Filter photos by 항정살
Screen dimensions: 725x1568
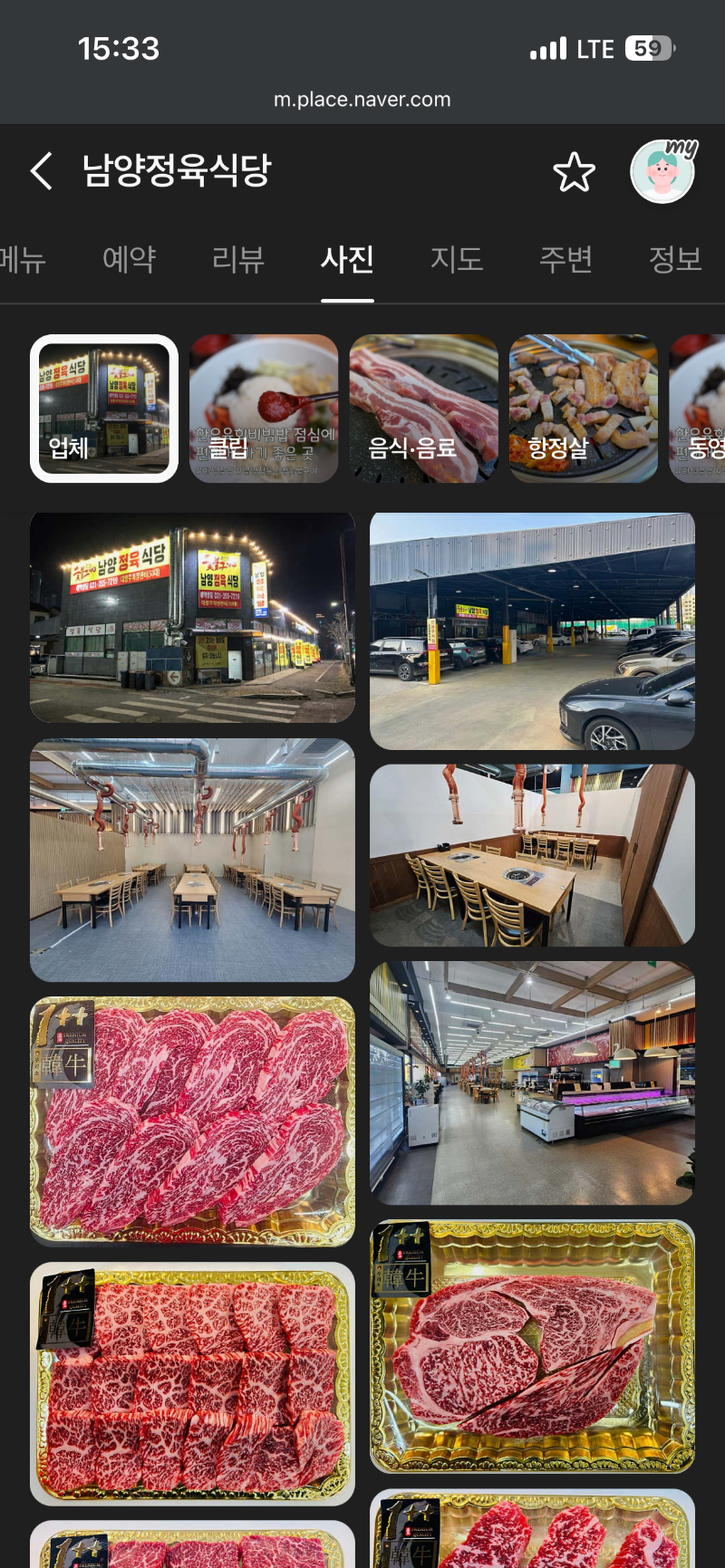coord(584,409)
